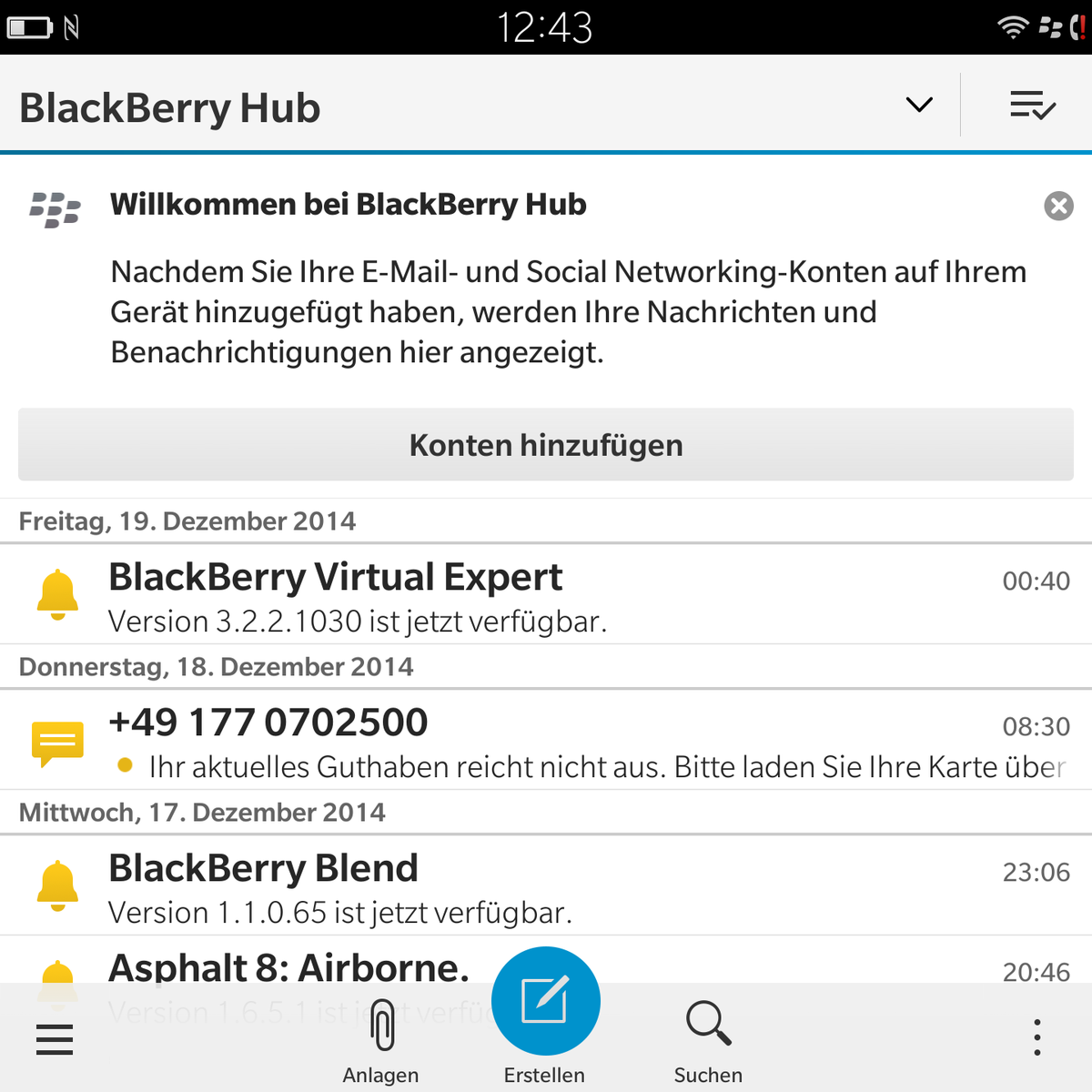Viewport: 1092px width, 1092px height.
Task: Open the three-dot overflow menu
Action: pyautogui.click(x=1036, y=1037)
